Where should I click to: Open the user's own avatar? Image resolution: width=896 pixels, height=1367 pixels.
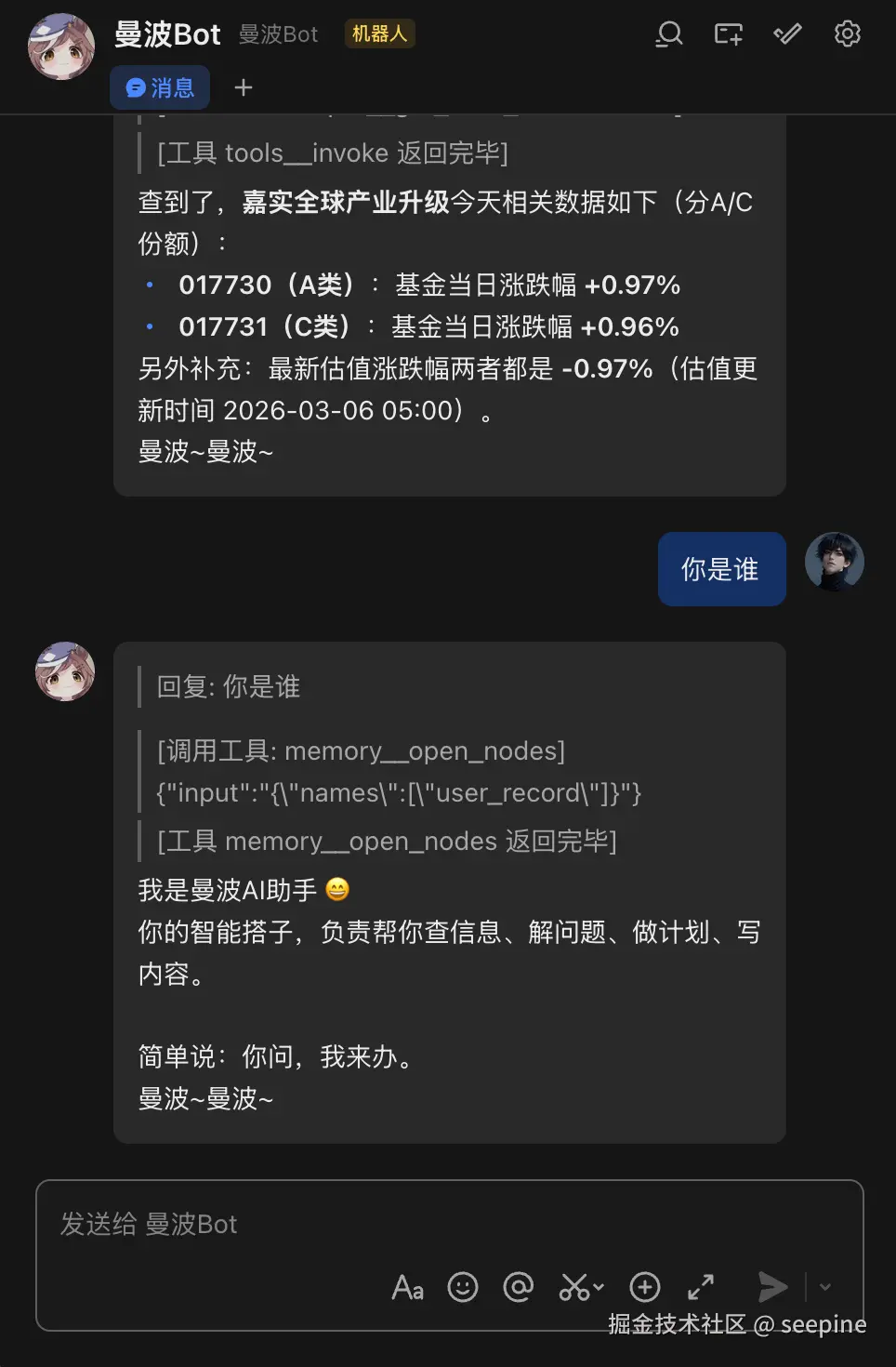tap(834, 562)
